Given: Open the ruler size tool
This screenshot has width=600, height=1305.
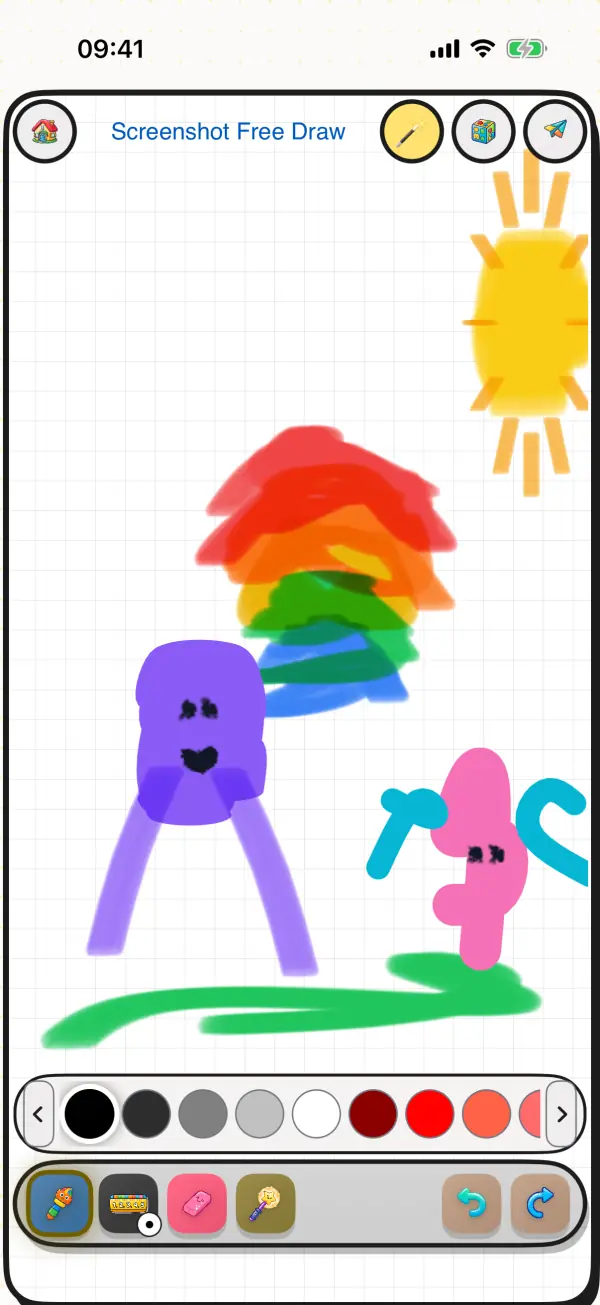Looking at the screenshot, I should pyautogui.click(x=129, y=1203).
